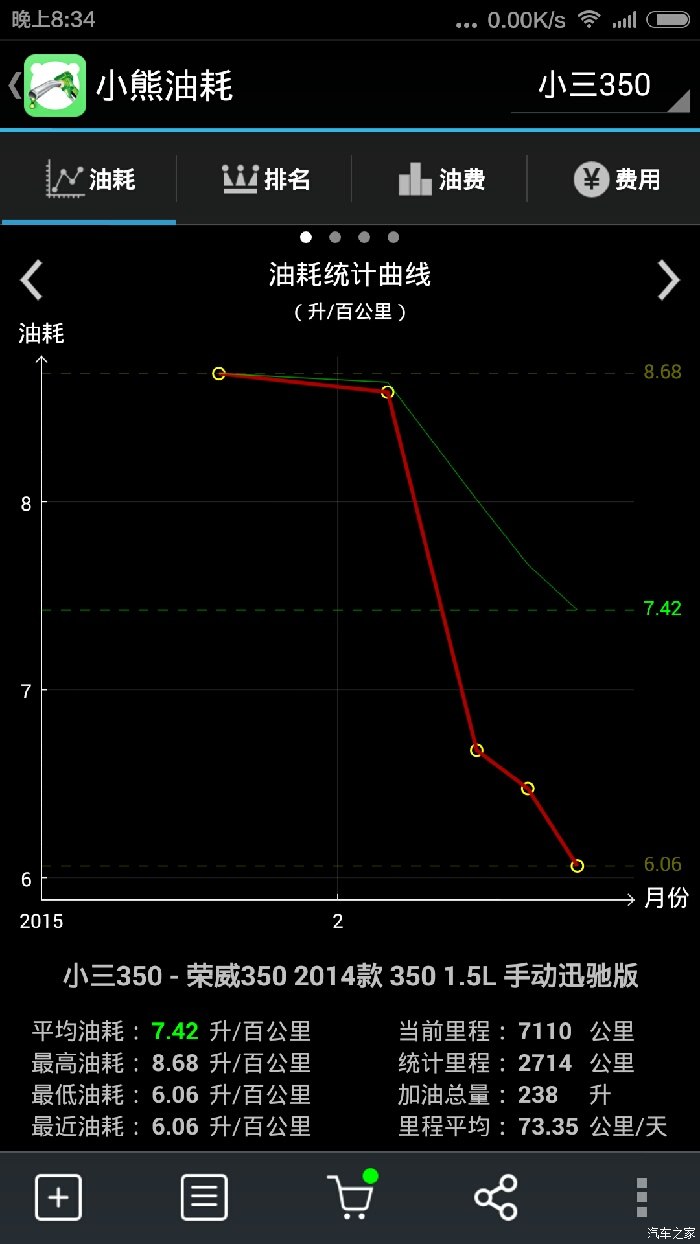Add a new fuel record

(x=58, y=1197)
